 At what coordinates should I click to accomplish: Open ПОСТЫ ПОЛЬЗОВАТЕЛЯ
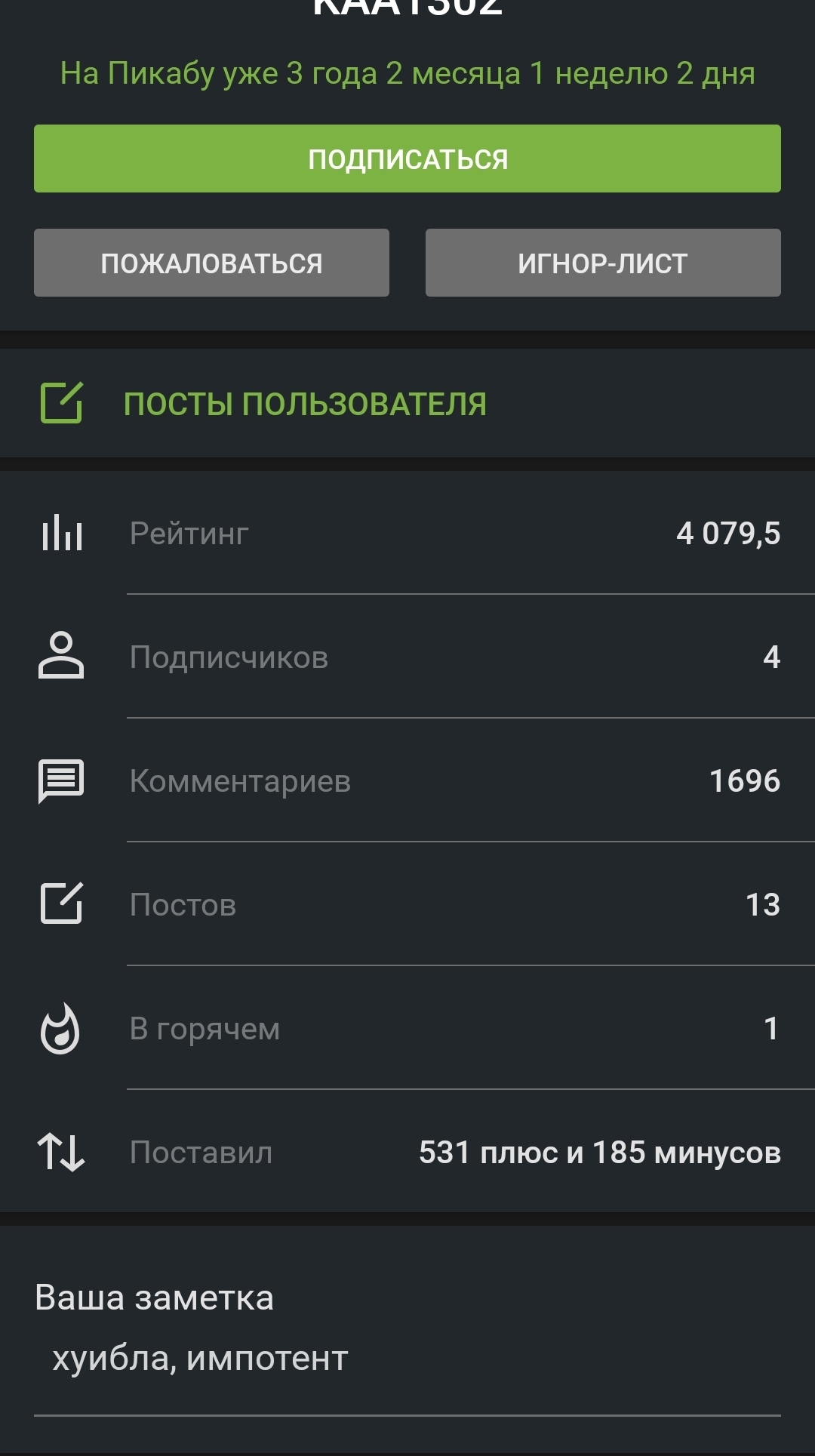(407, 403)
